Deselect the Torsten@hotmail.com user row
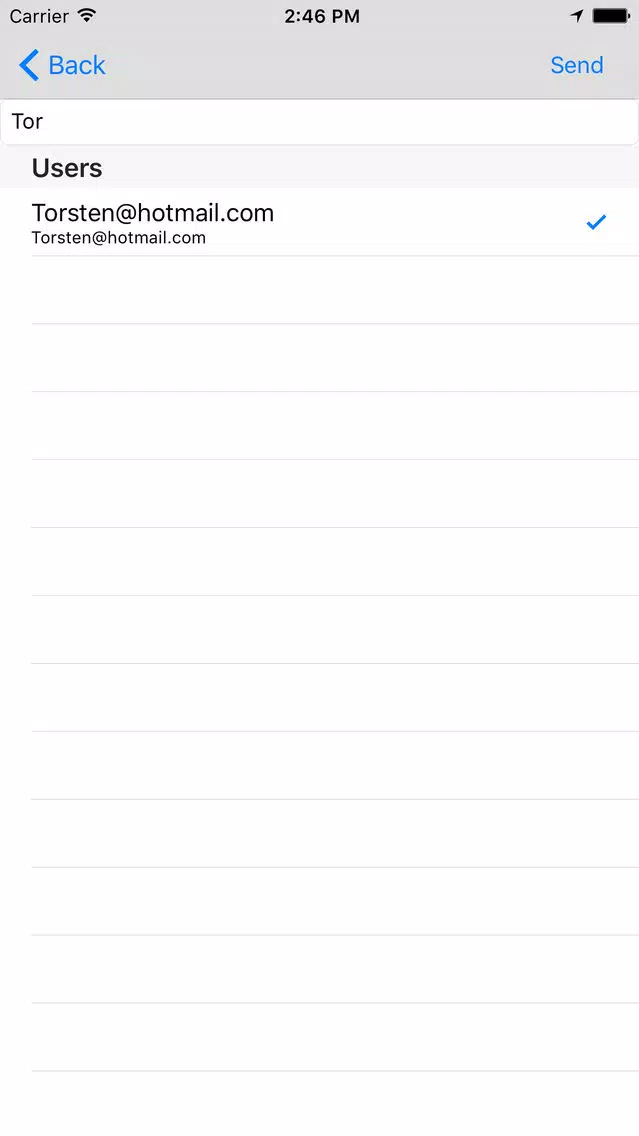The image size is (639, 1136). (319, 223)
